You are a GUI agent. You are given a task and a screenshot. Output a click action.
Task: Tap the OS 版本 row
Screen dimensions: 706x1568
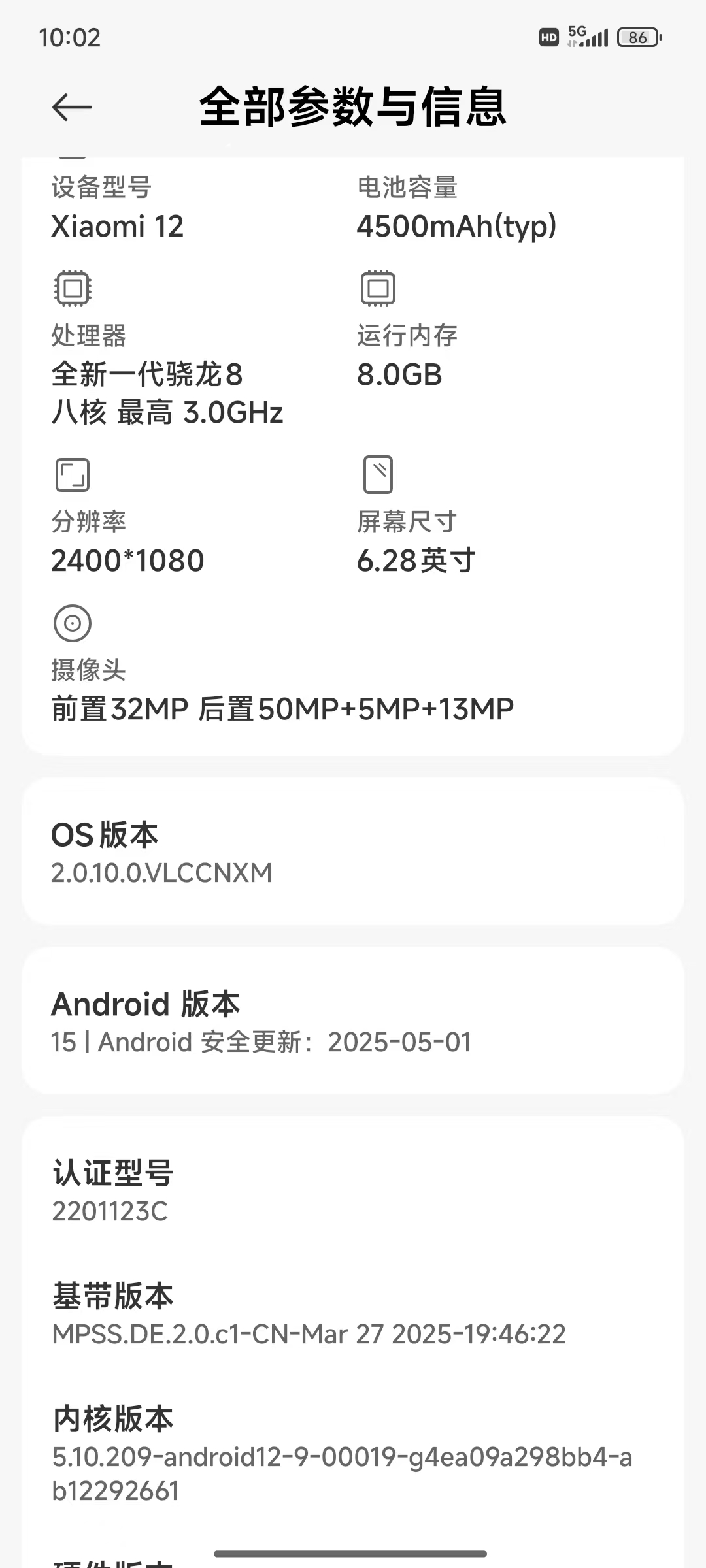pos(353,851)
